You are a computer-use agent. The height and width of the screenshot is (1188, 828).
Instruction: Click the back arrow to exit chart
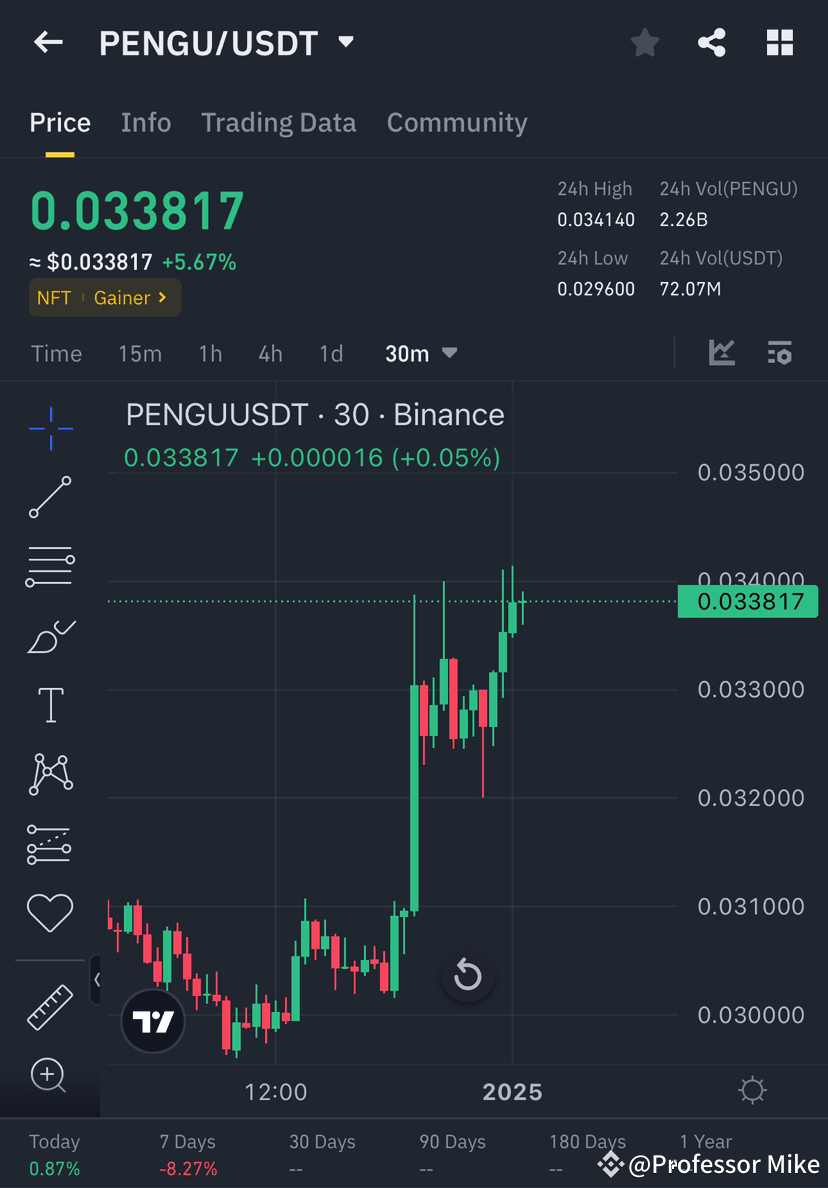(x=48, y=42)
